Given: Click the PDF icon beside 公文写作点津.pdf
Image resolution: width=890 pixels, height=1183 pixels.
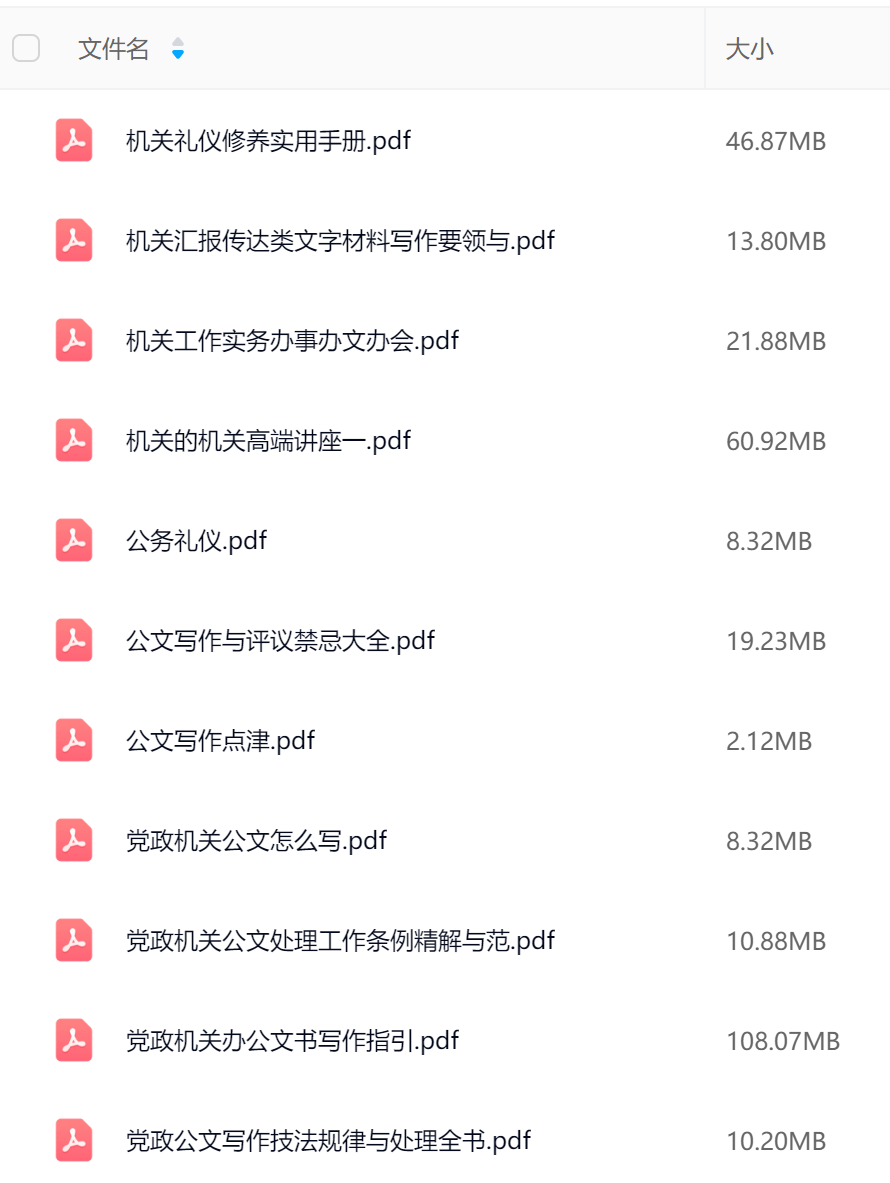Looking at the screenshot, I should click(x=74, y=741).
